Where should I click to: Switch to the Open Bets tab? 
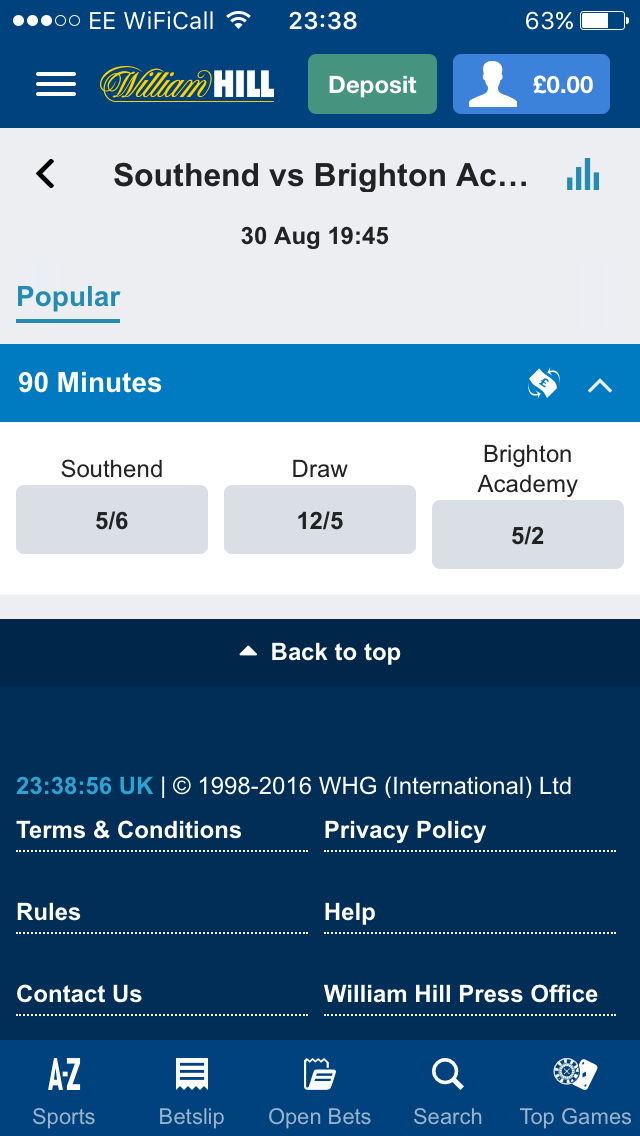pyautogui.click(x=320, y=1089)
